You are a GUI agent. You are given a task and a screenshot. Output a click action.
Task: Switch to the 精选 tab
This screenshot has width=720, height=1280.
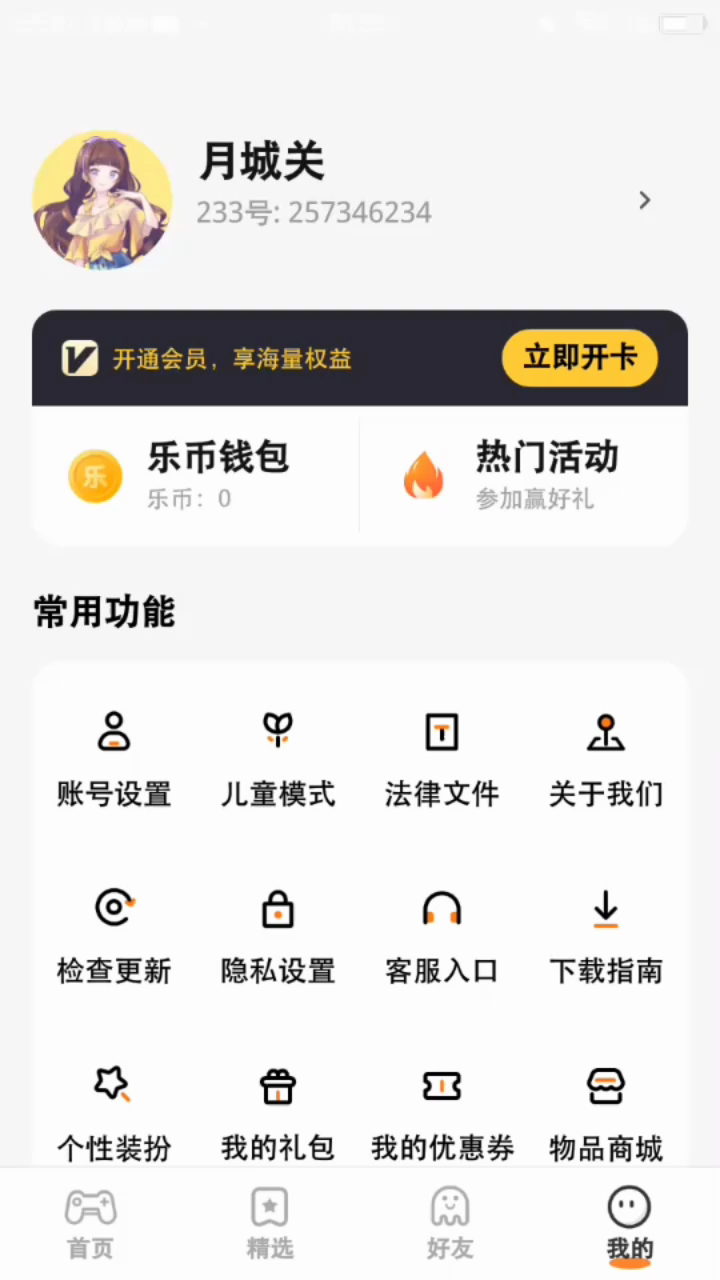point(270,1223)
